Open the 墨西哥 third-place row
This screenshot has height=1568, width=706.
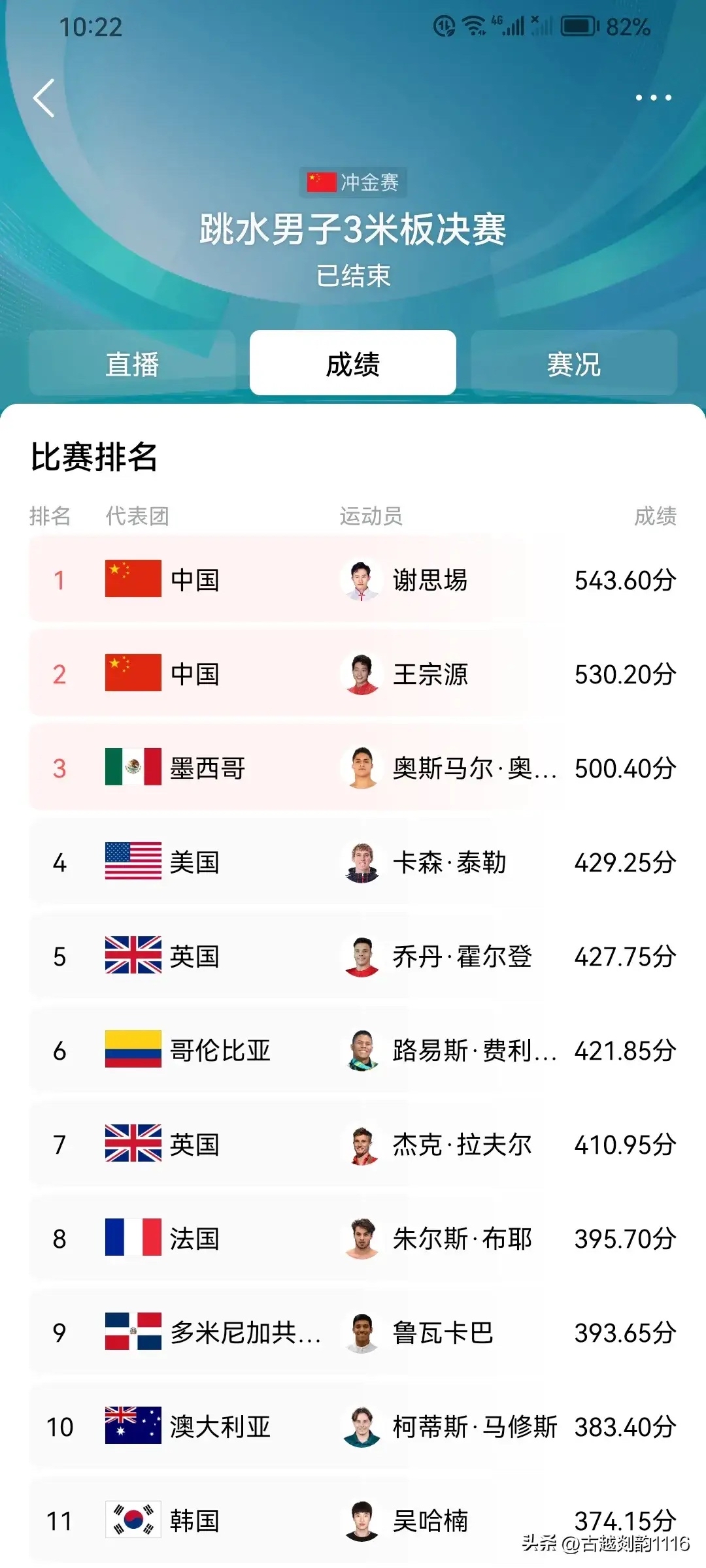coord(353,768)
